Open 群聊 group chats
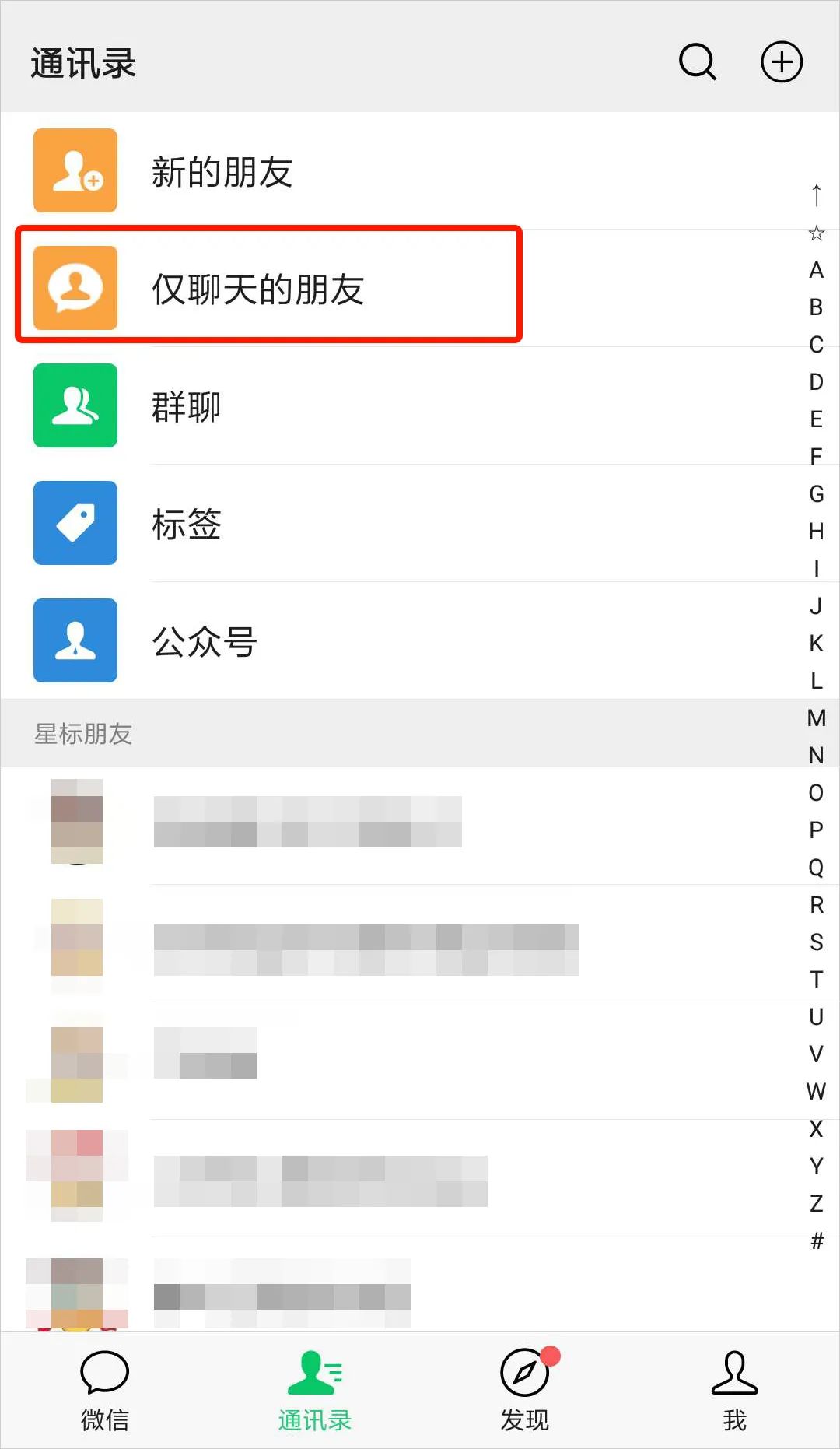 187,406
